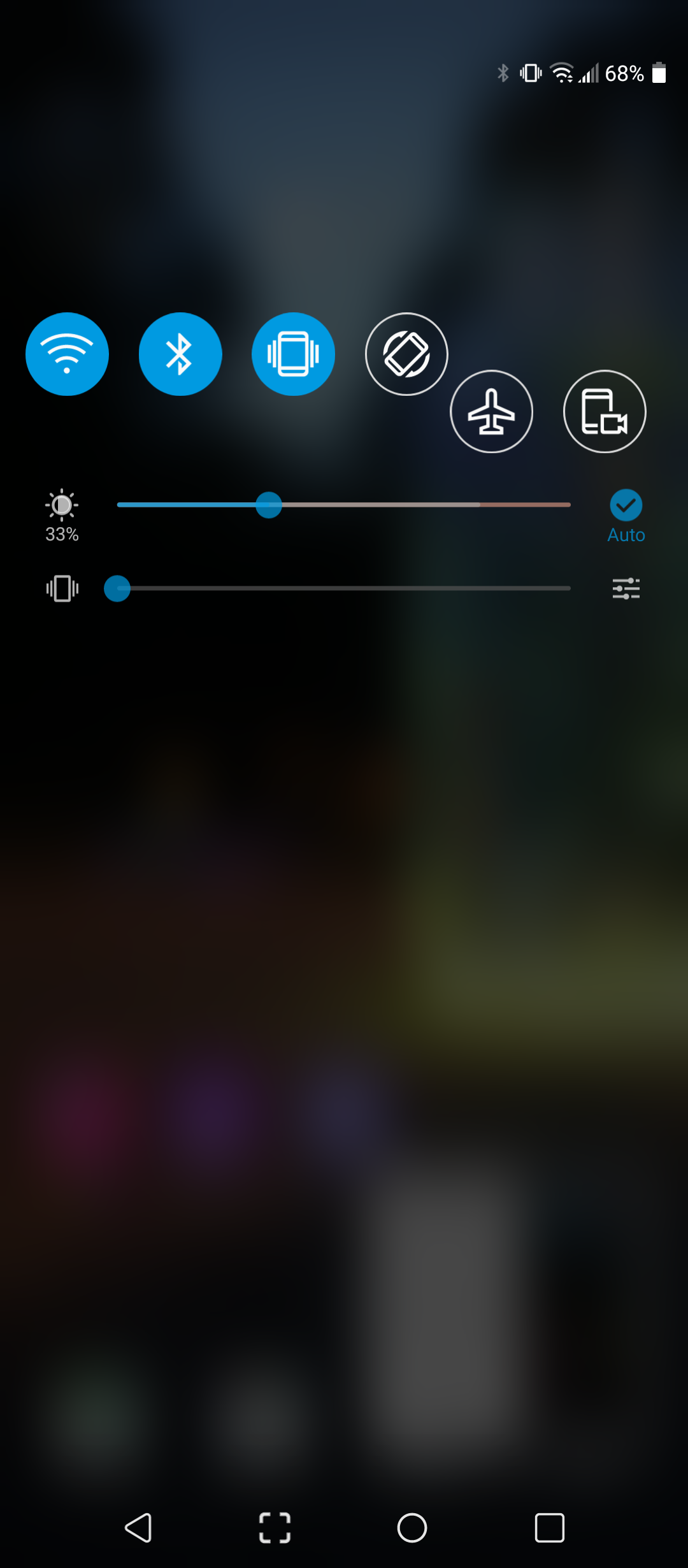Turn off Wi-Fi quick setting

pyautogui.click(x=67, y=354)
